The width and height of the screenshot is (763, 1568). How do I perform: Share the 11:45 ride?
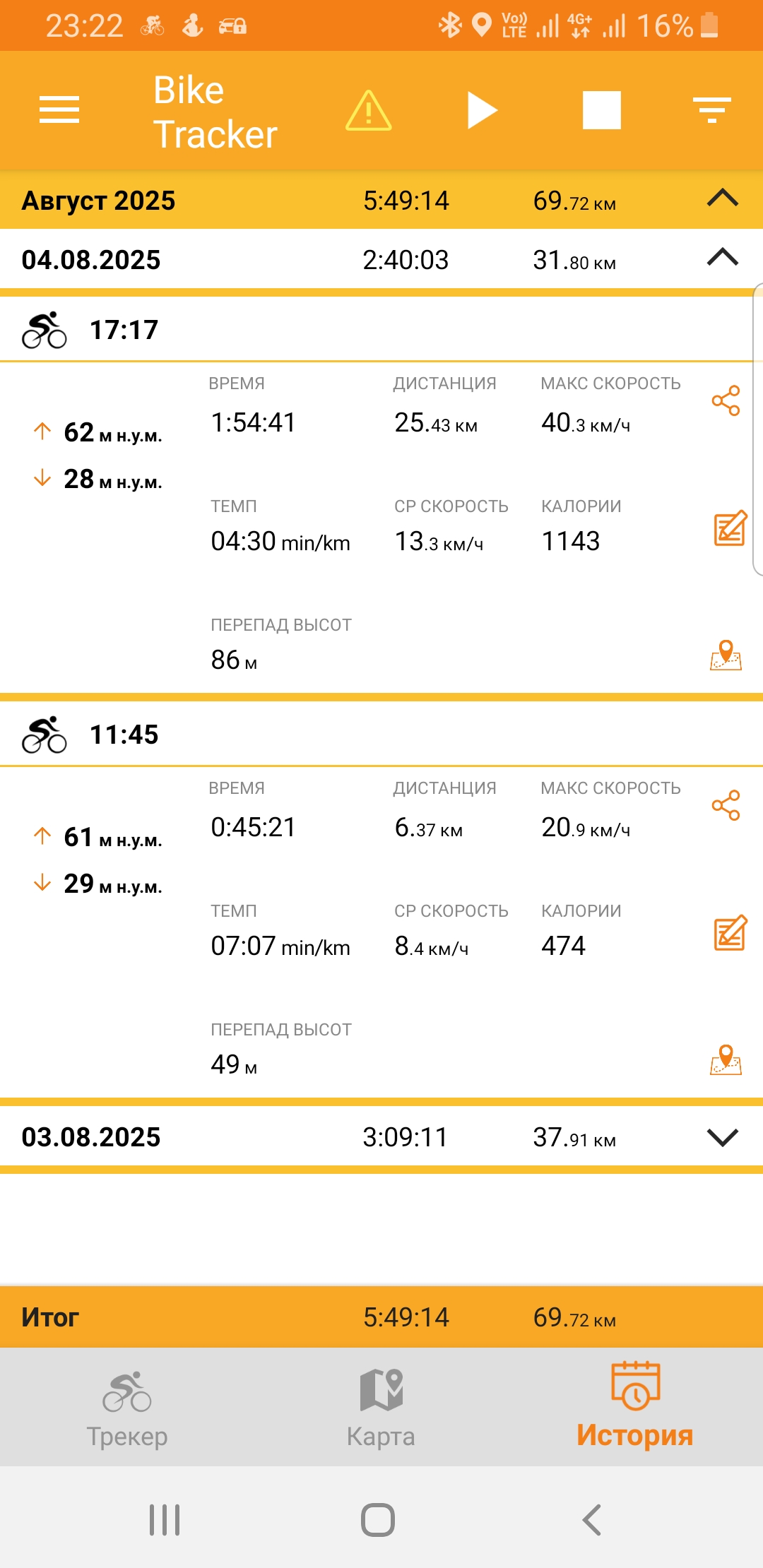click(726, 805)
